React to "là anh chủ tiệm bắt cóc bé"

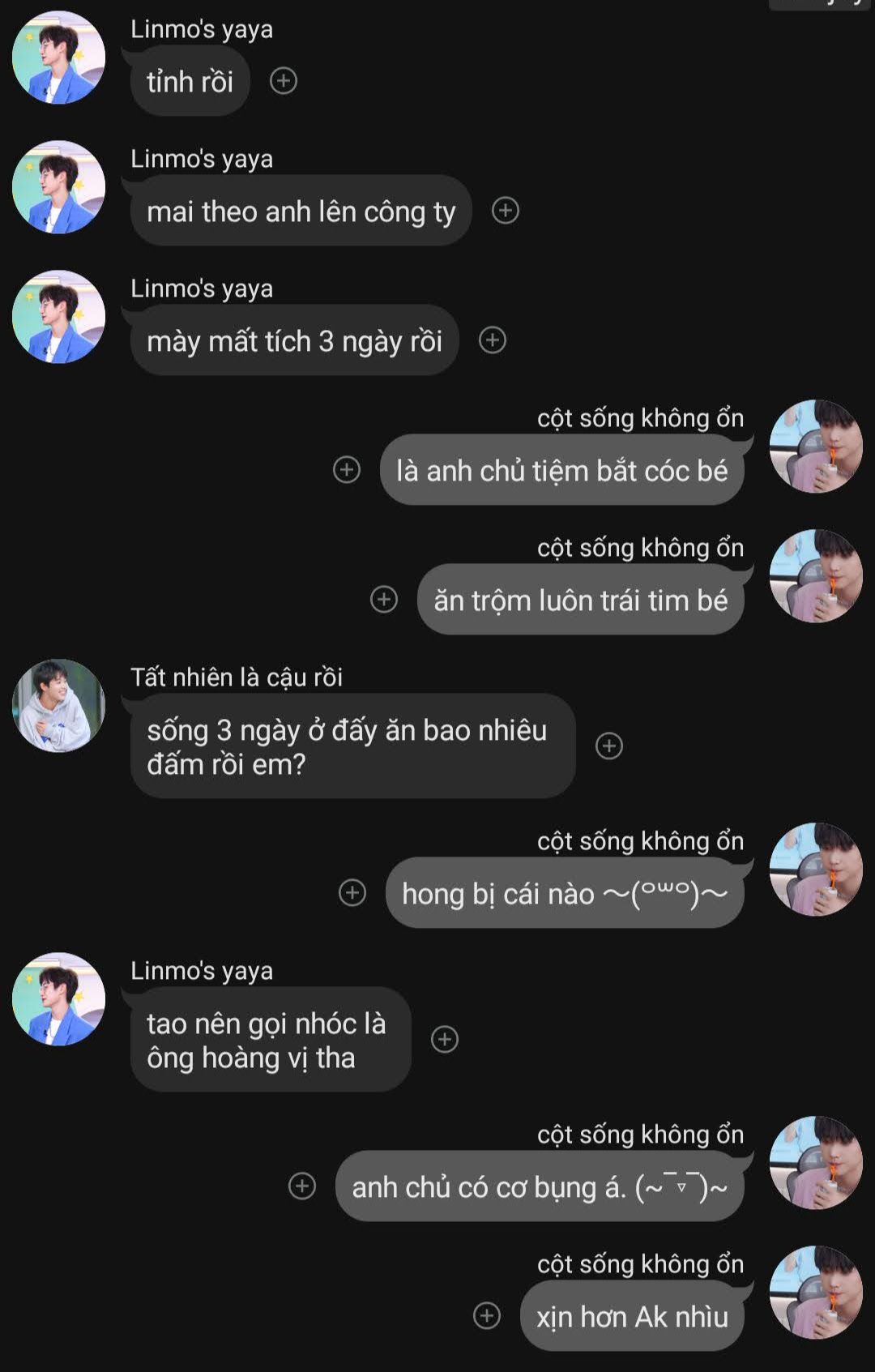tap(347, 469)
